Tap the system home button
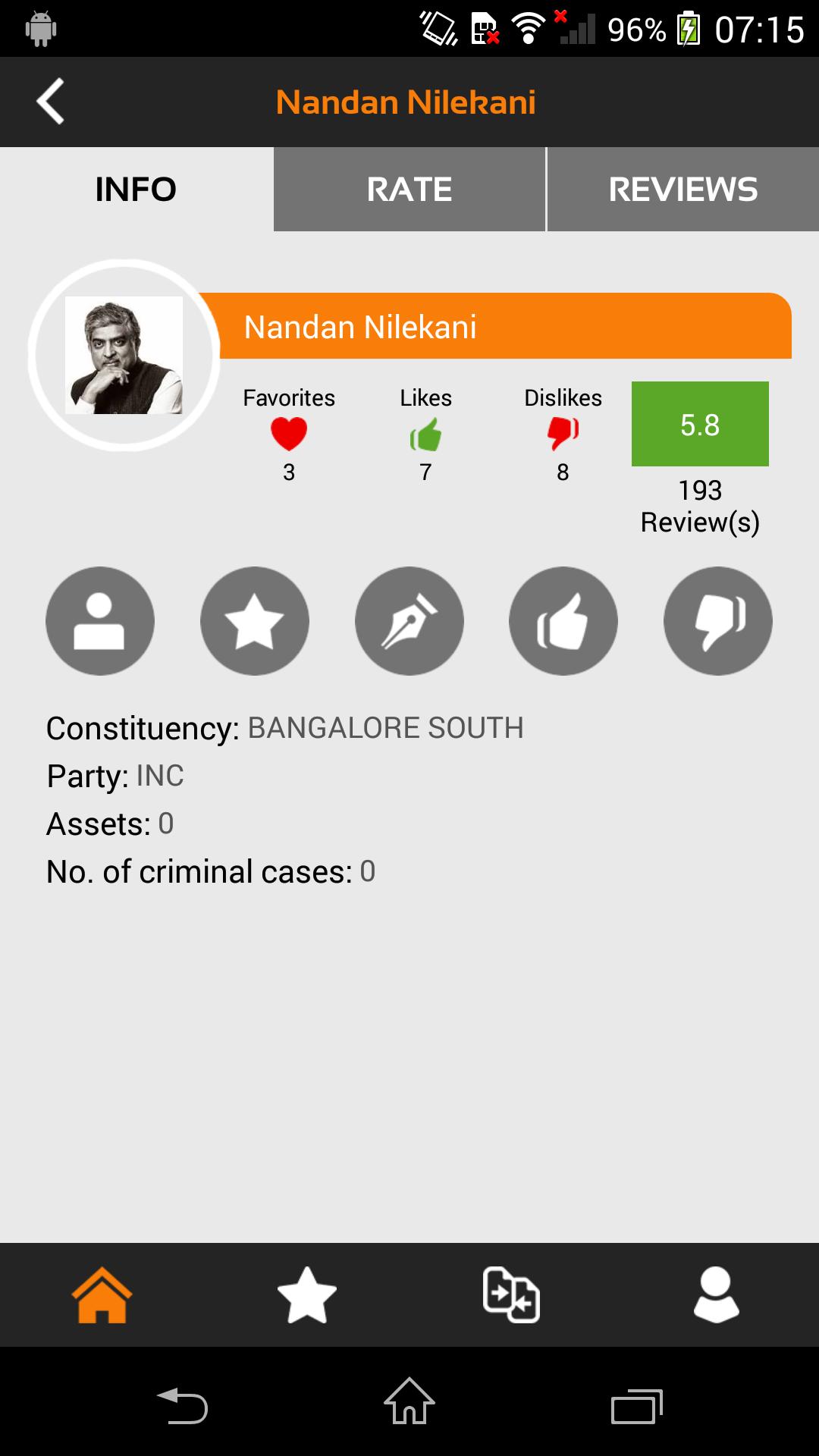The image size is (819, 1456). click(409, 1403)
